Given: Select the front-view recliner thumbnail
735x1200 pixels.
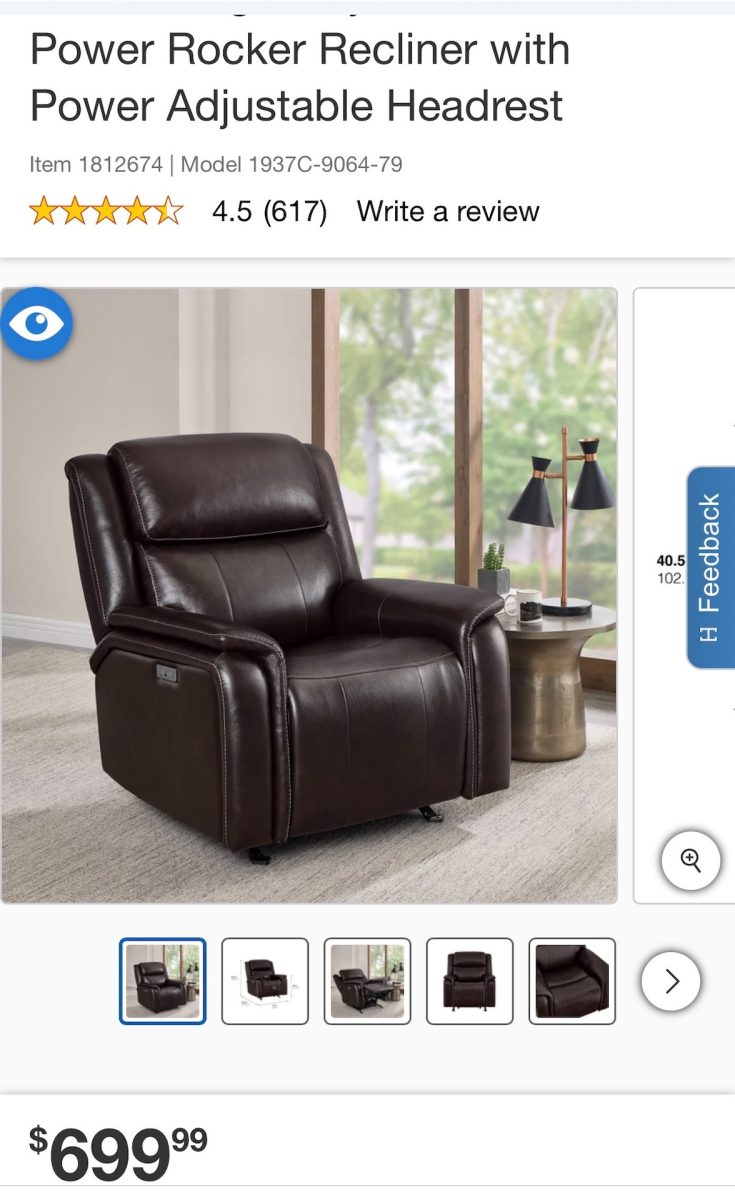Looking at the screenshot, I should pyautogui.click(x=469, y=981).
